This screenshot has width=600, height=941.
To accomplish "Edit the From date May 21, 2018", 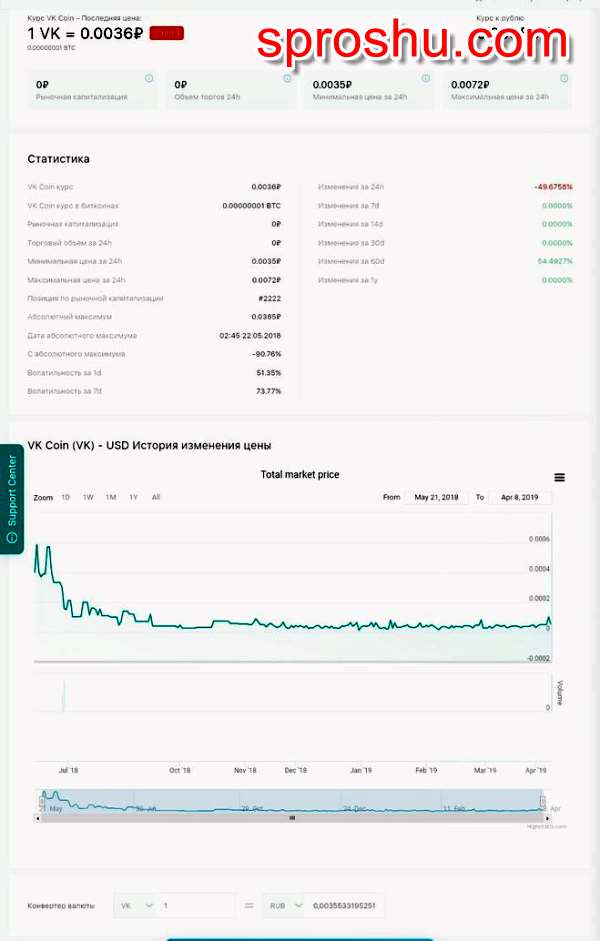I will pos(437,497).
